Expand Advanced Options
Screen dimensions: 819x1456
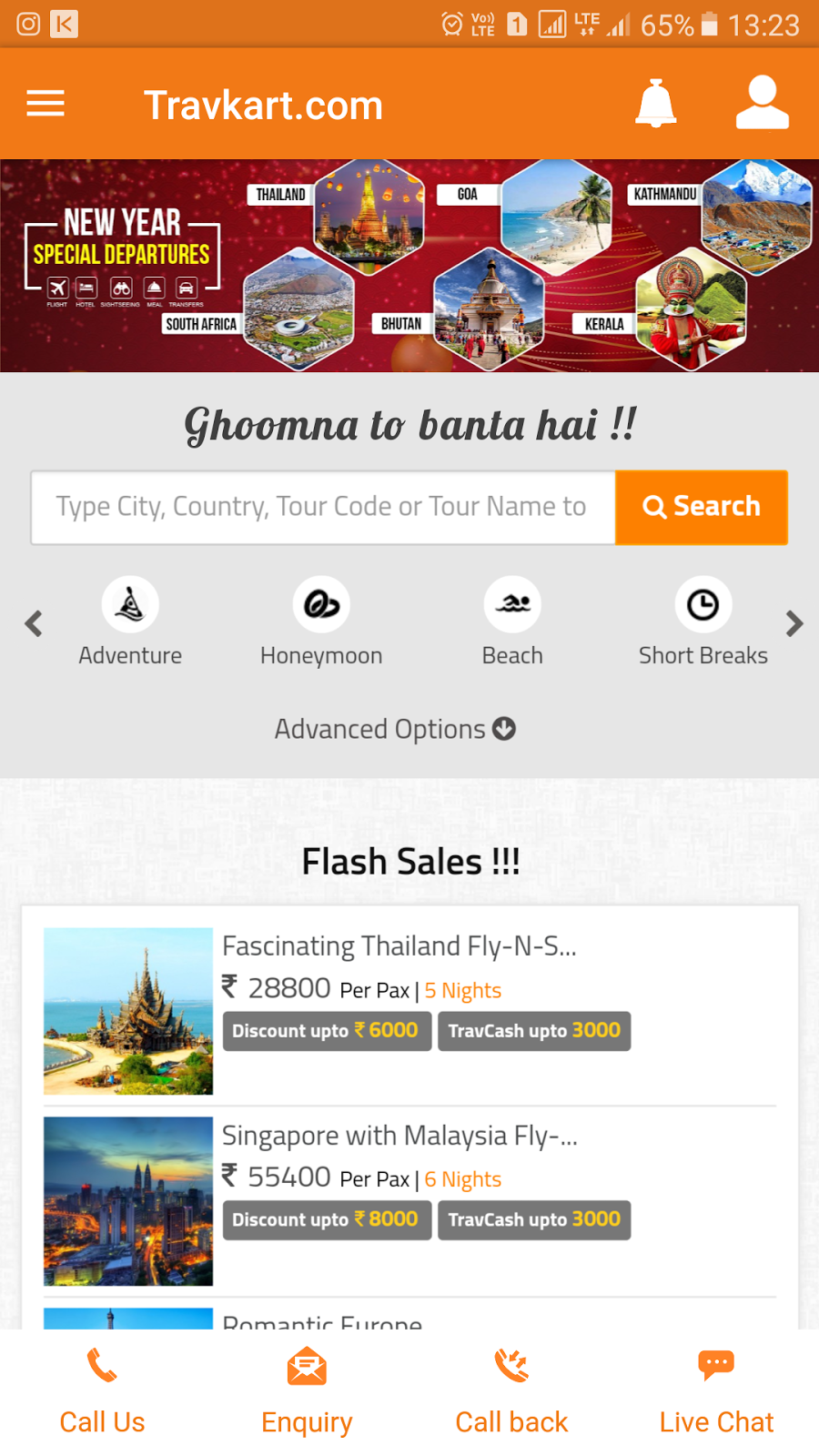[x=395, y=729]
